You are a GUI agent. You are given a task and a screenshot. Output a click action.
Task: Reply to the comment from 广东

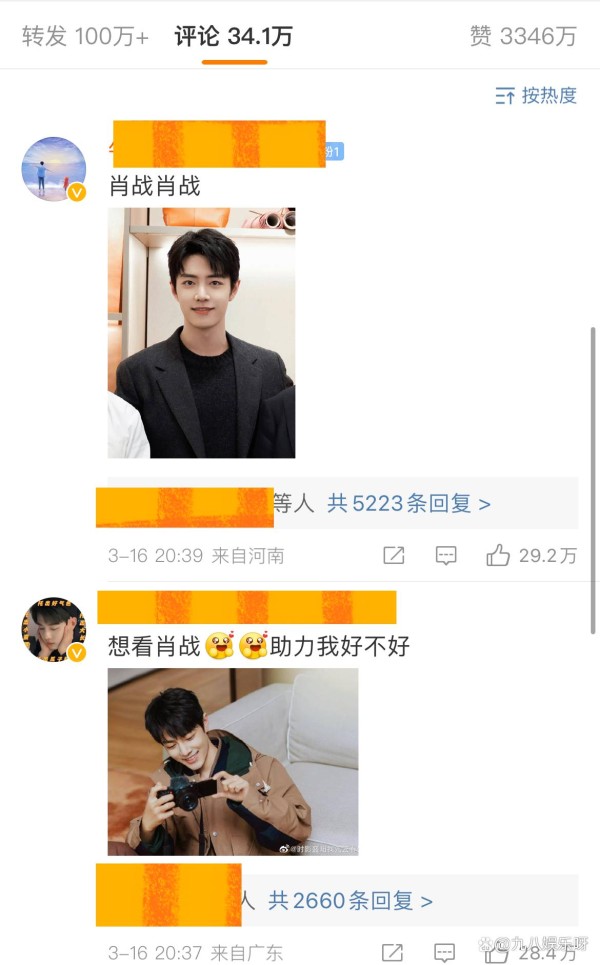[446, 952]
